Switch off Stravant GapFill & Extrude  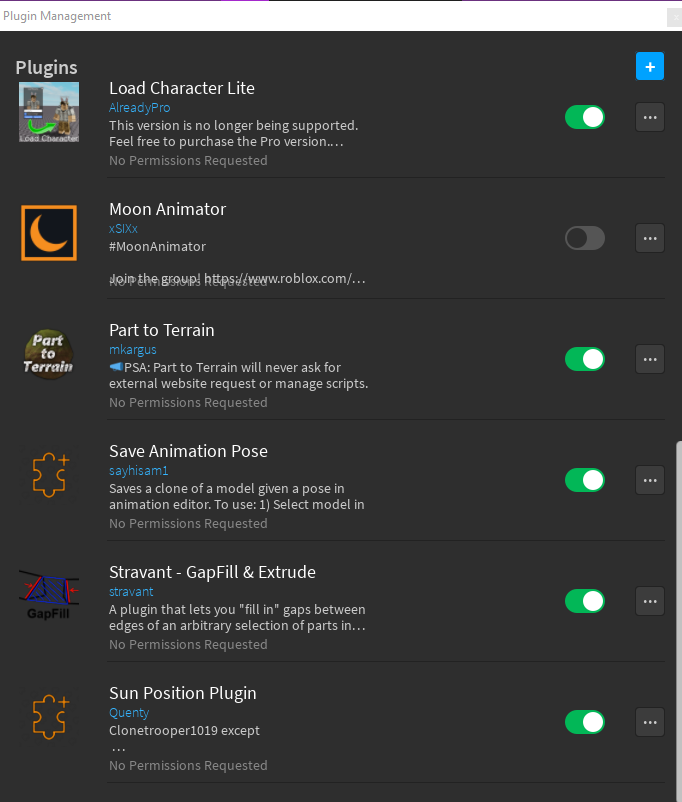(x=585, y=601)
